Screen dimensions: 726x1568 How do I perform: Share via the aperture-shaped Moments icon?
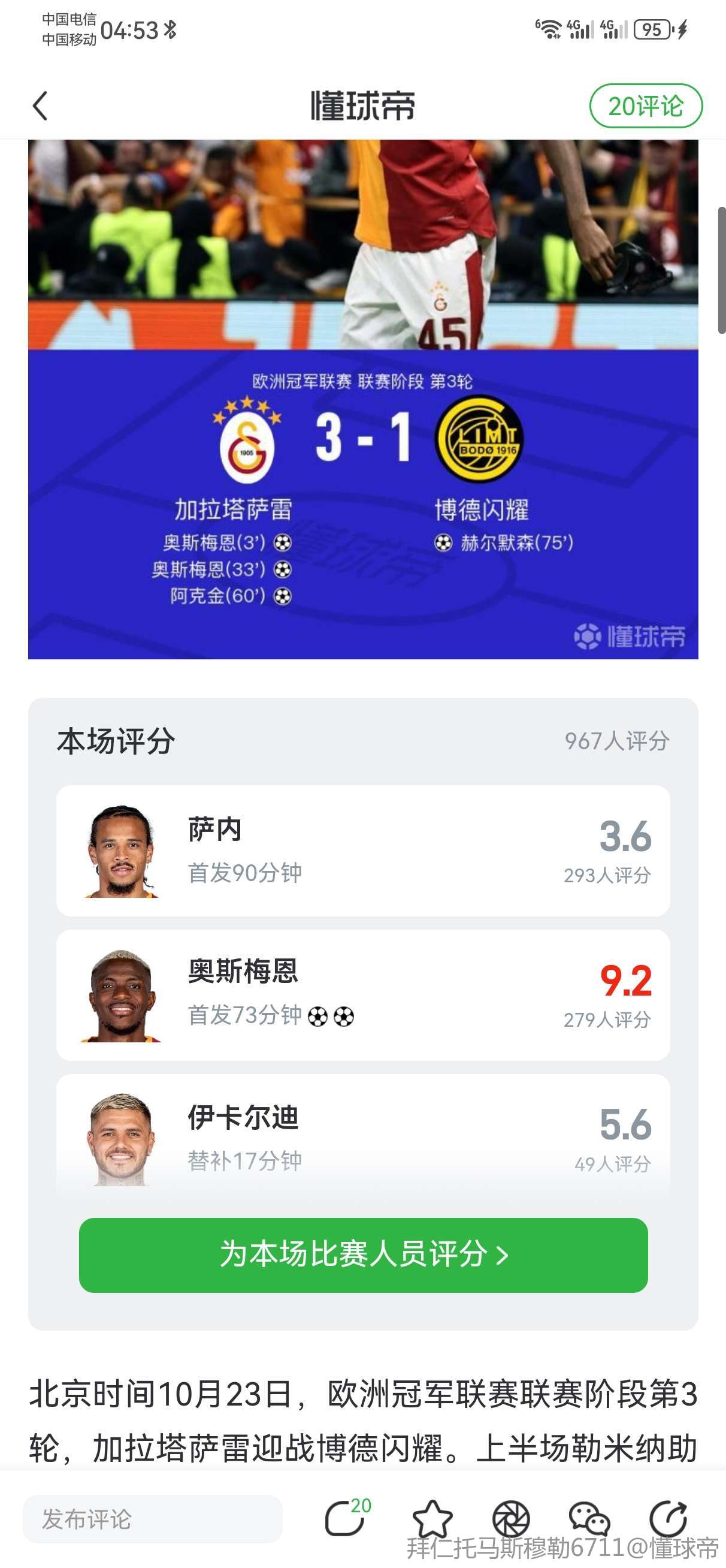(x=510, y=1519)
